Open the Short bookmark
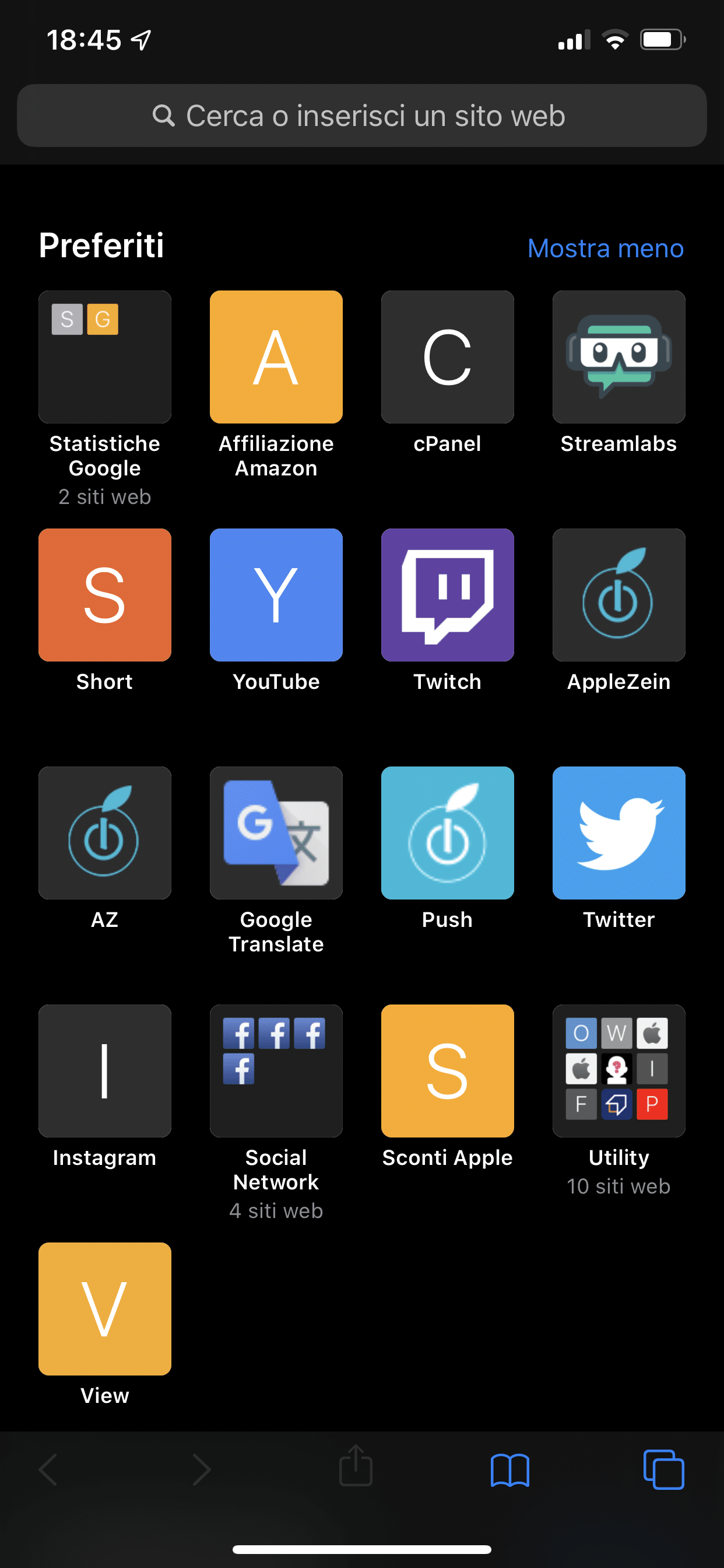This screenshot has height=1568, width=724. point(105,594)
